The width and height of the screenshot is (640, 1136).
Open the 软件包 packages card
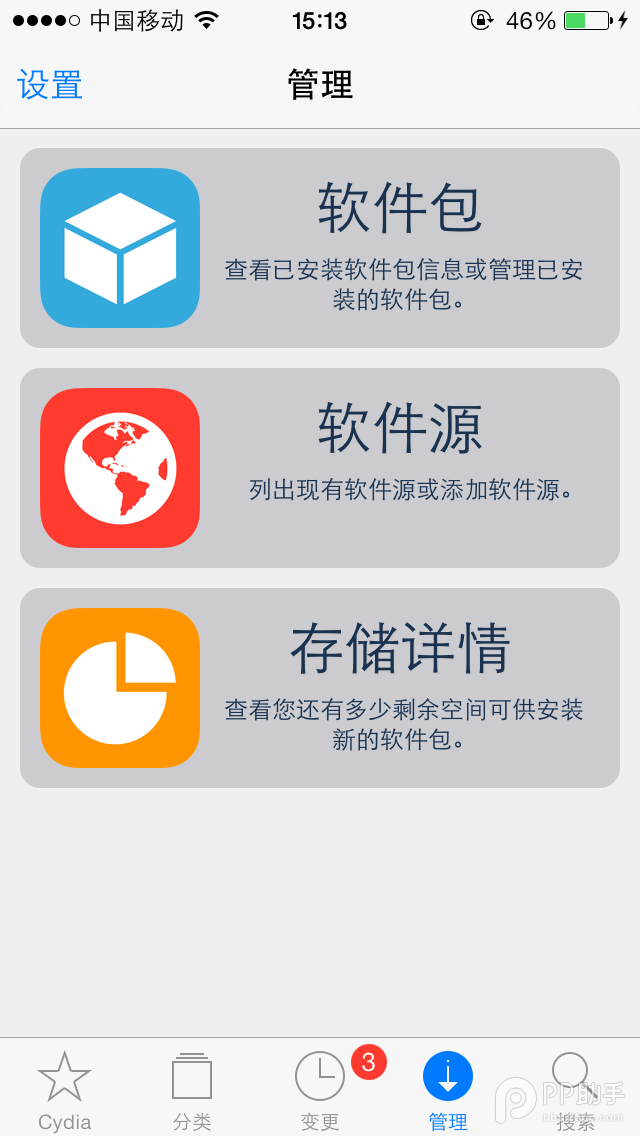(x=320, y=248)
